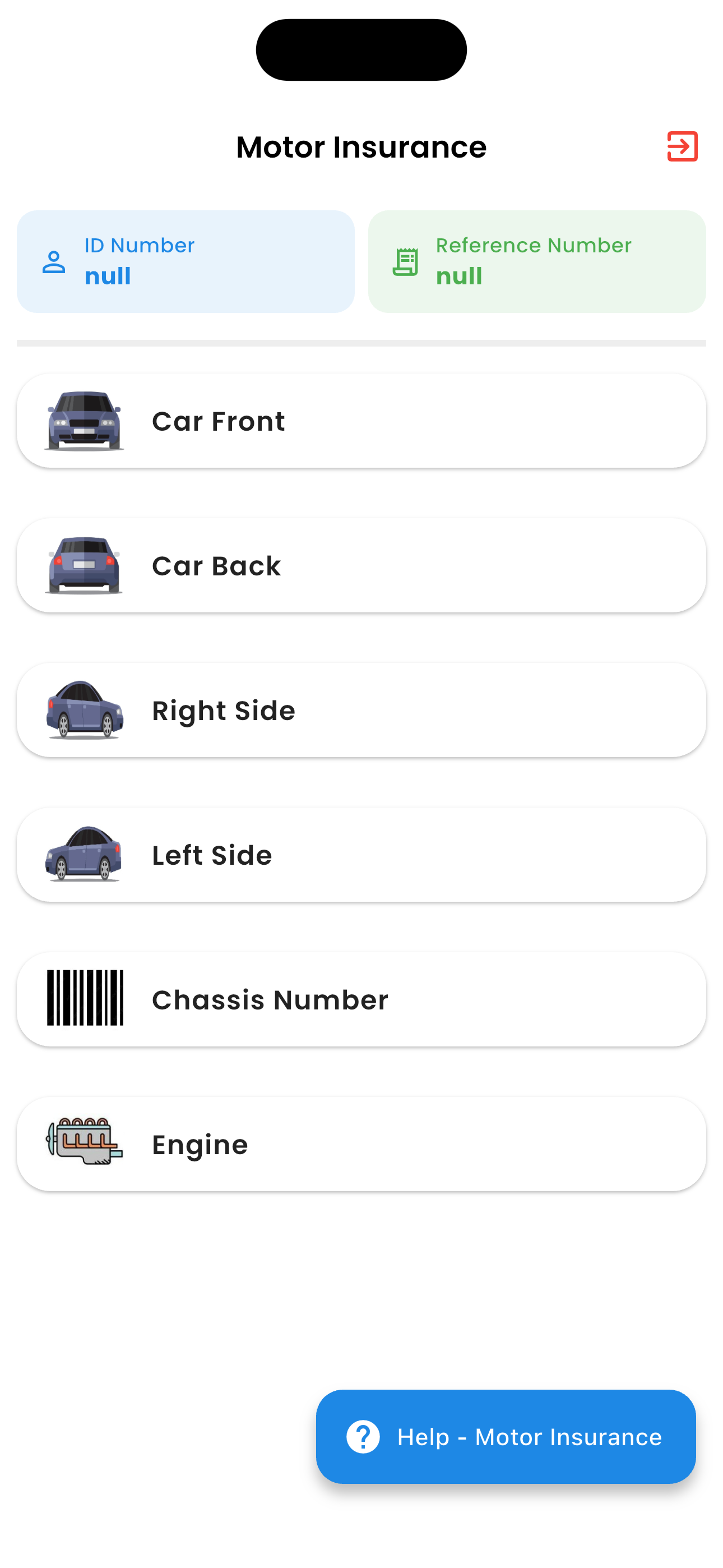This screenshot has width=723, height=1568.
Task: Open the Right Side option
Action: [361, 711]
